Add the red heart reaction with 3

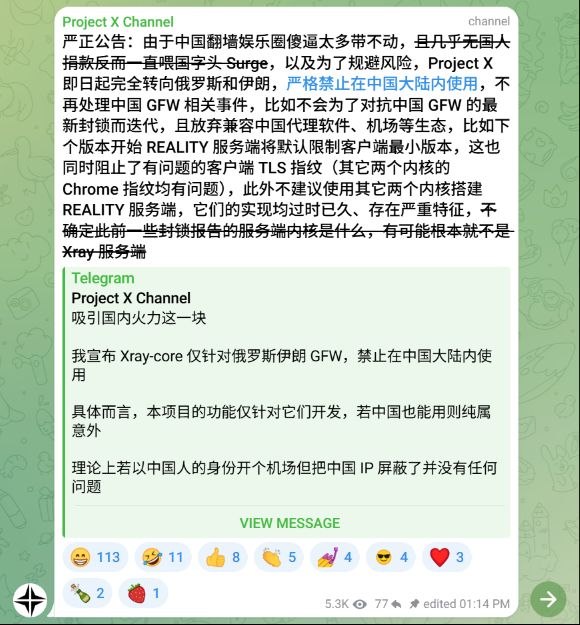[x=447, y=557]
